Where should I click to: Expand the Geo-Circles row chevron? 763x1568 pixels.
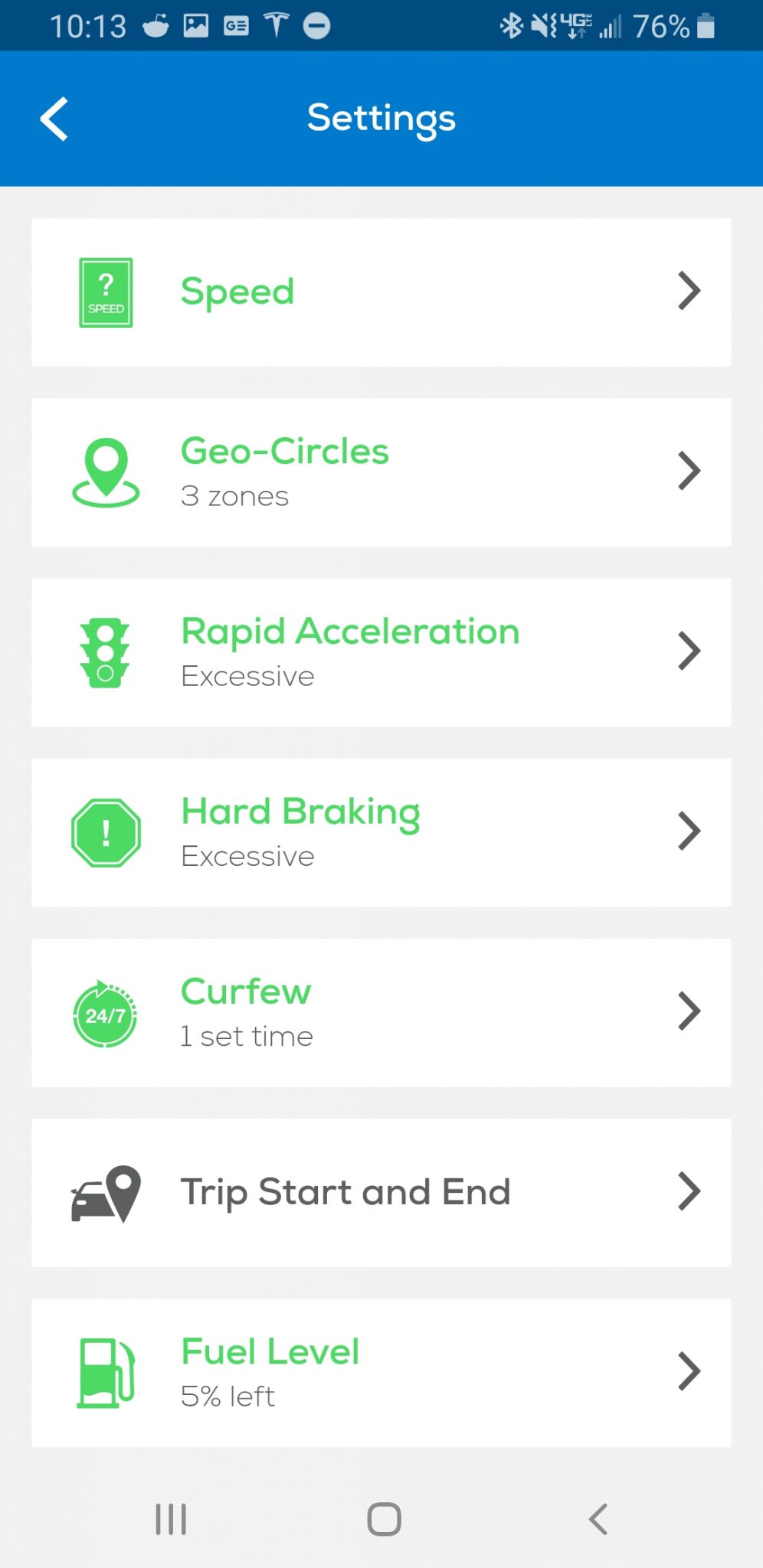point(689,470)
